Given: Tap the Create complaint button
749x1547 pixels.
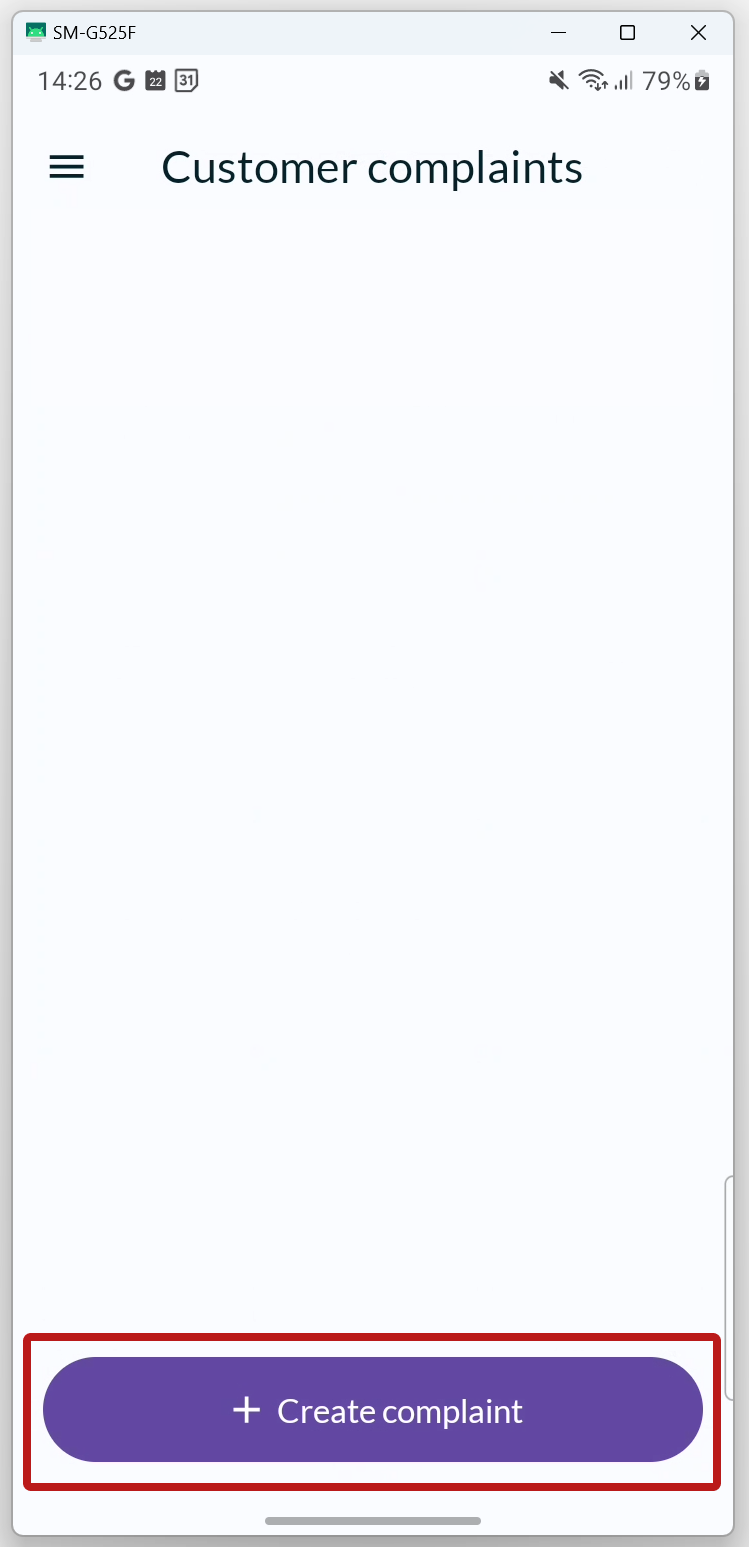Looking at the screenshot, I should click(373, 1410).
